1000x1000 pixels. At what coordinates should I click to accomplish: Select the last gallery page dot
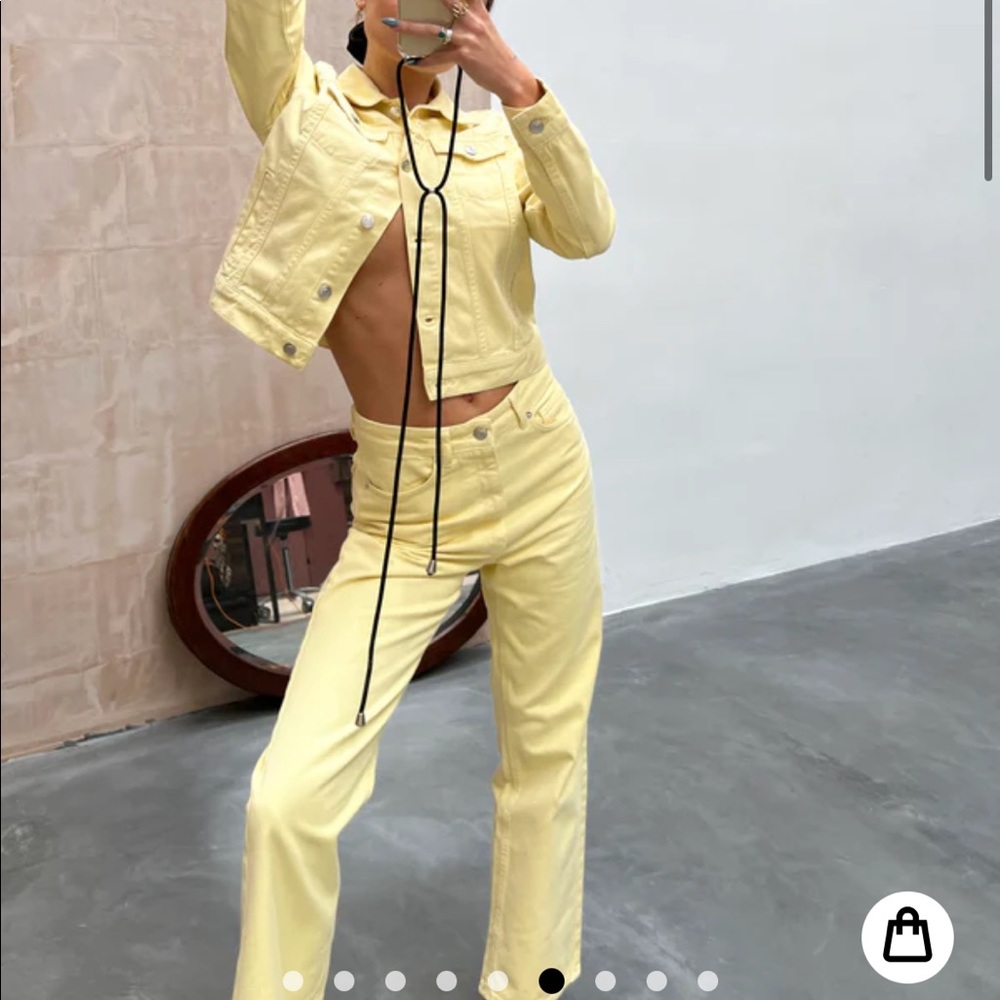point(707,981)
